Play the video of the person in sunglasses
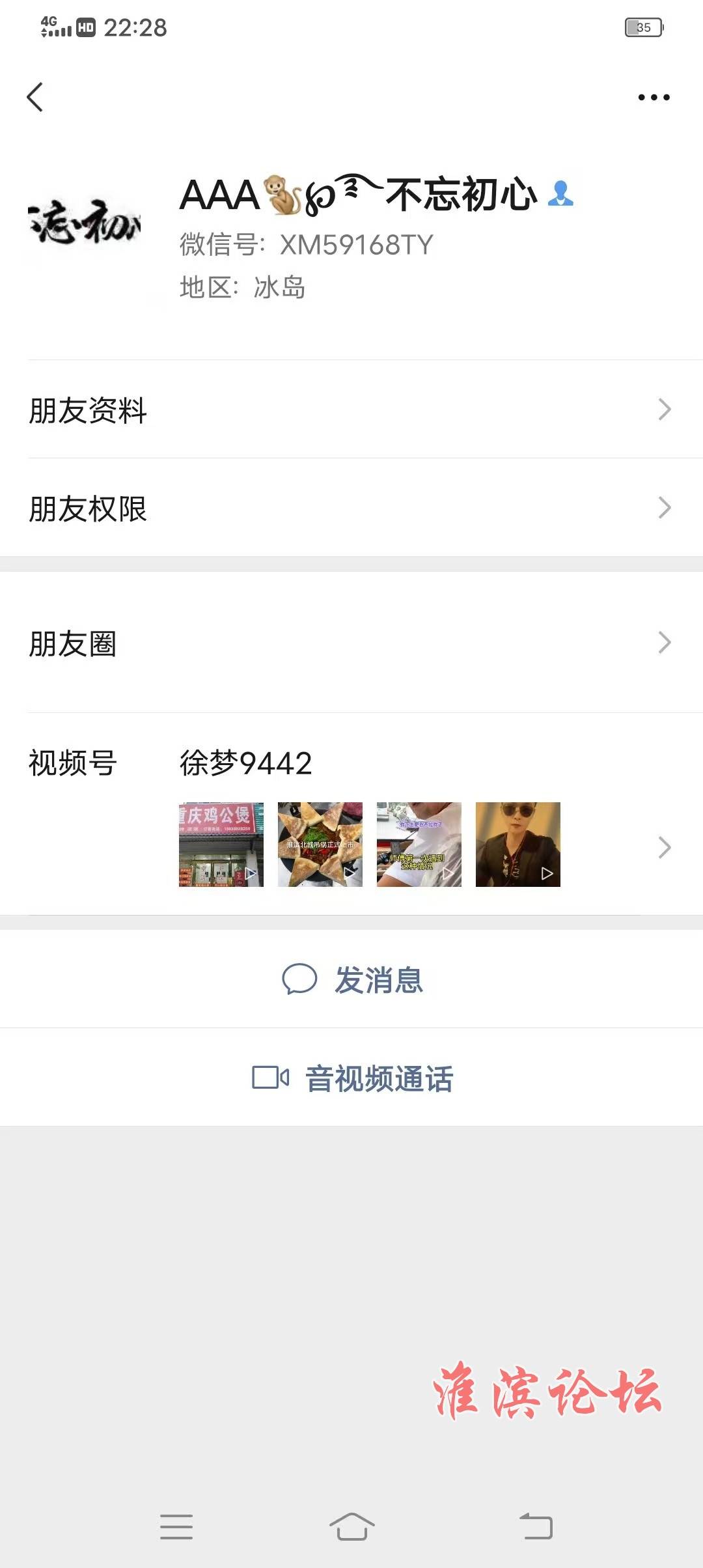Screen dimensions: 703x1568 [x=518, y=845]
